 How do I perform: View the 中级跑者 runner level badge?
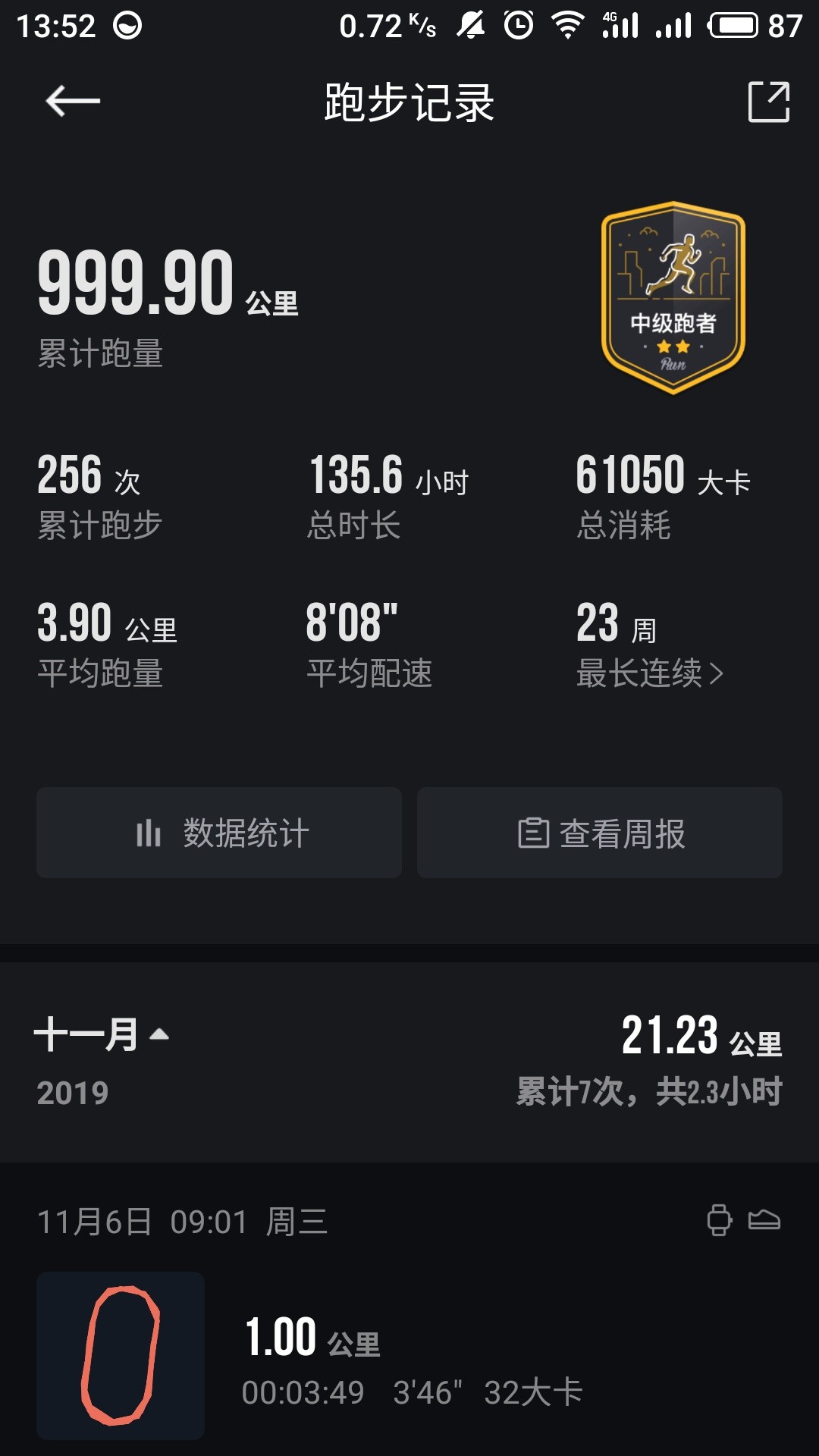pos(673,298)
